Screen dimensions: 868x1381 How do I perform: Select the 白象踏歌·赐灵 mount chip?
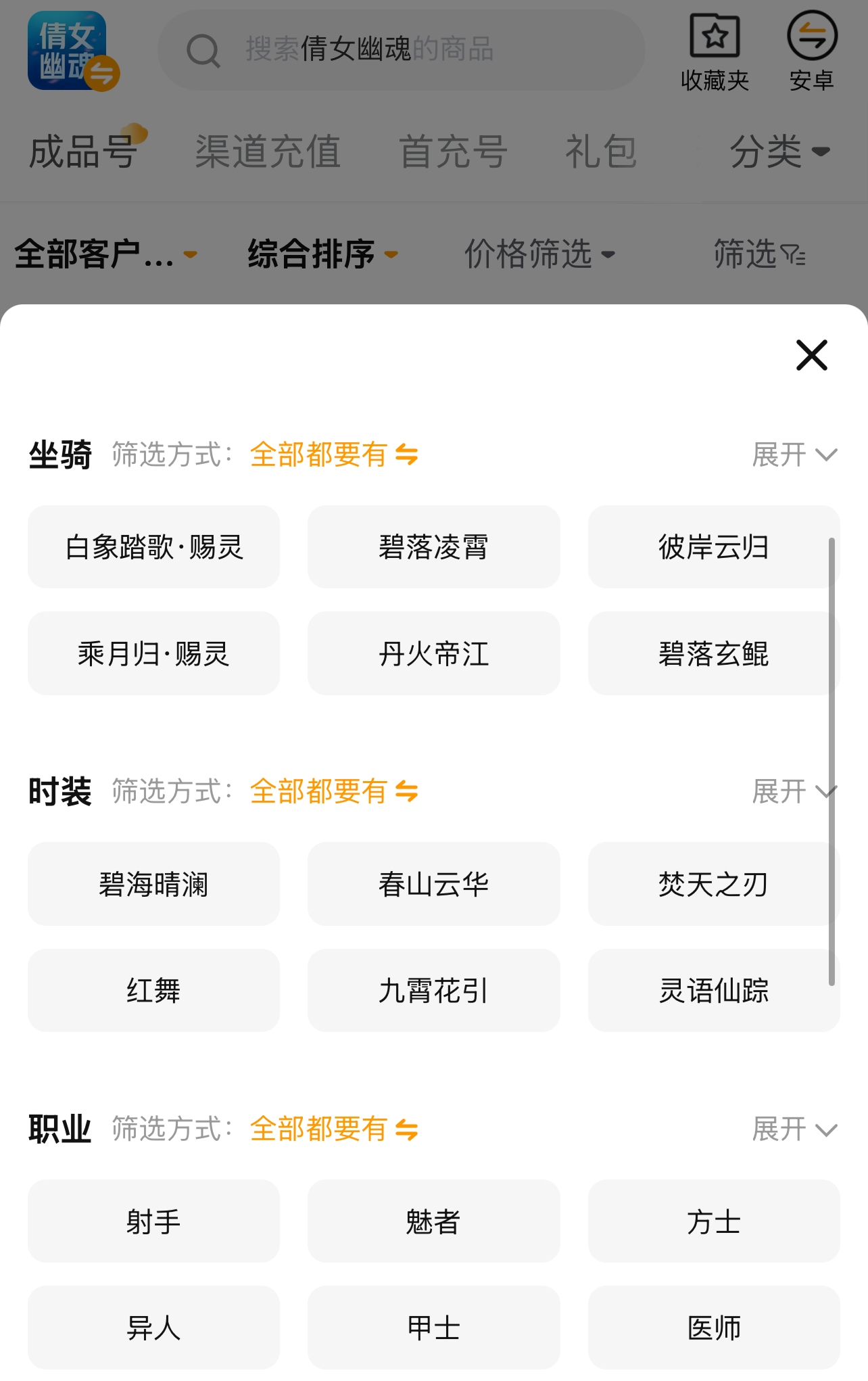tap(153, 547)
